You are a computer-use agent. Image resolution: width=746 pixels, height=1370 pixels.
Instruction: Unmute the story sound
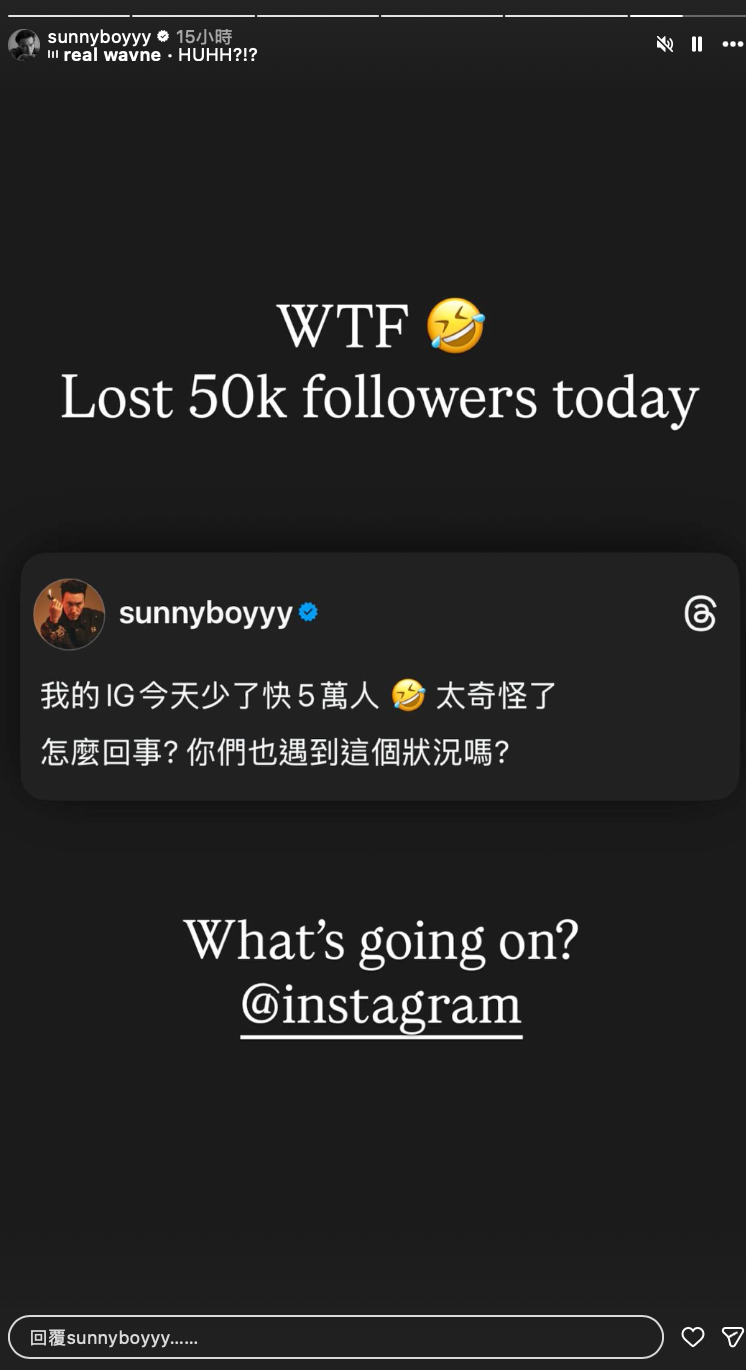pyautogui.click(x=665, y=44)
